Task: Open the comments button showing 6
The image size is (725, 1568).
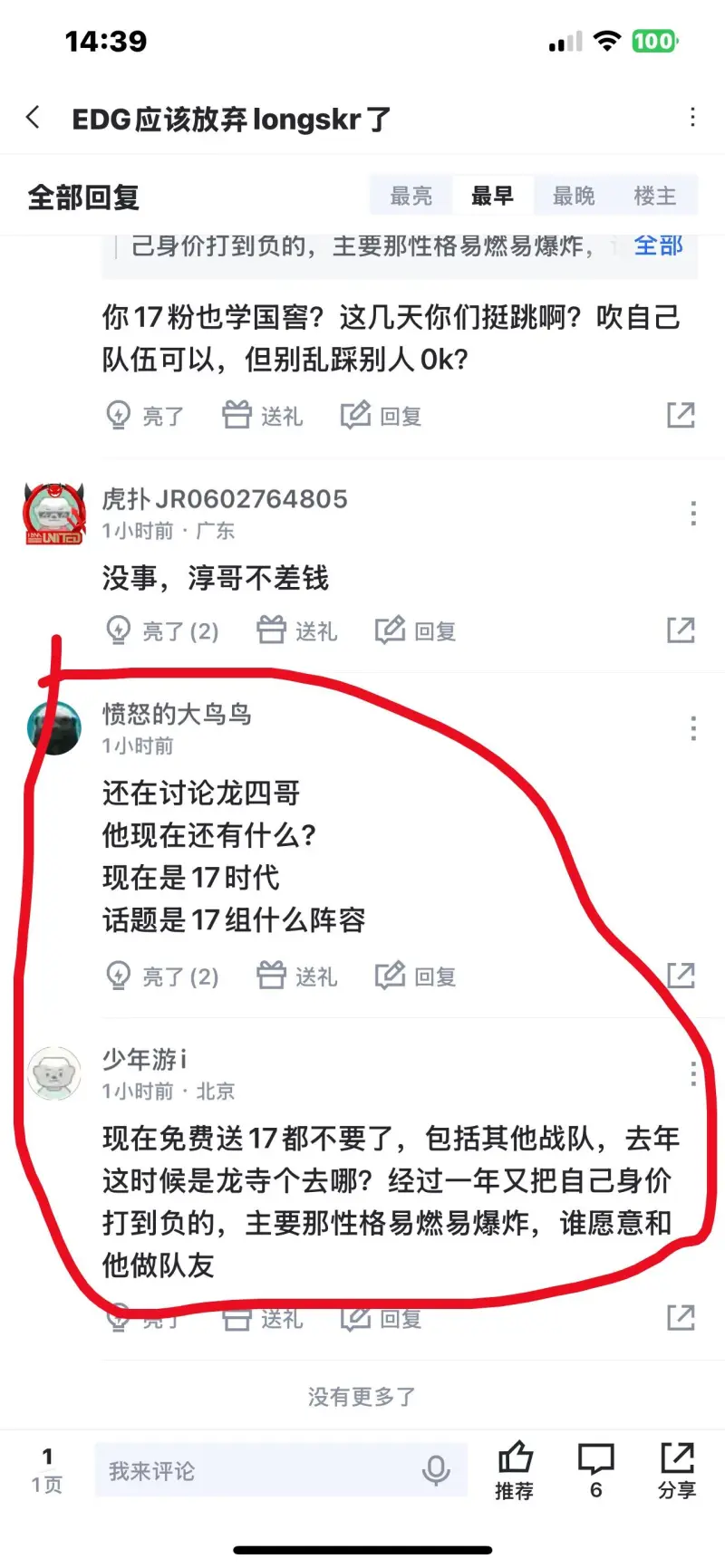Action: click(595, 1470)
